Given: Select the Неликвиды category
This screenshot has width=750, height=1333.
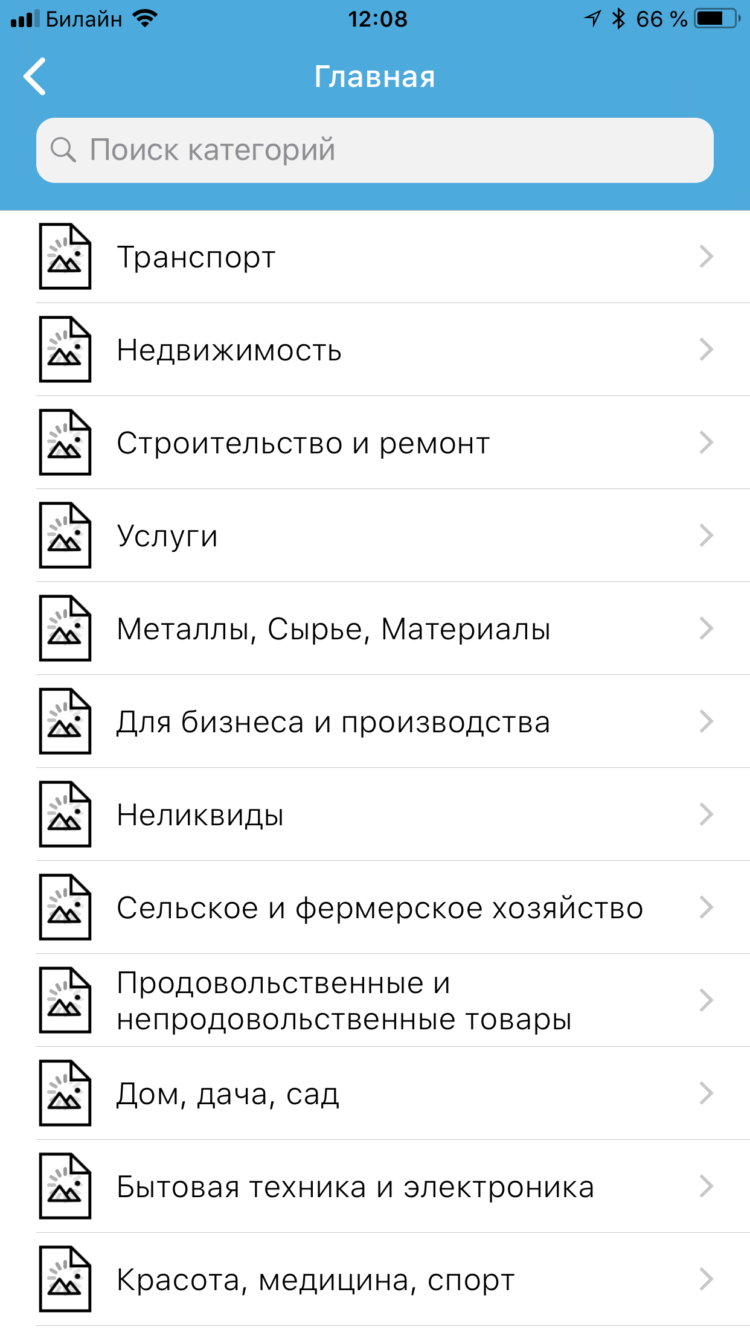Looking at the screenshot, I should (x=375, y=815).
